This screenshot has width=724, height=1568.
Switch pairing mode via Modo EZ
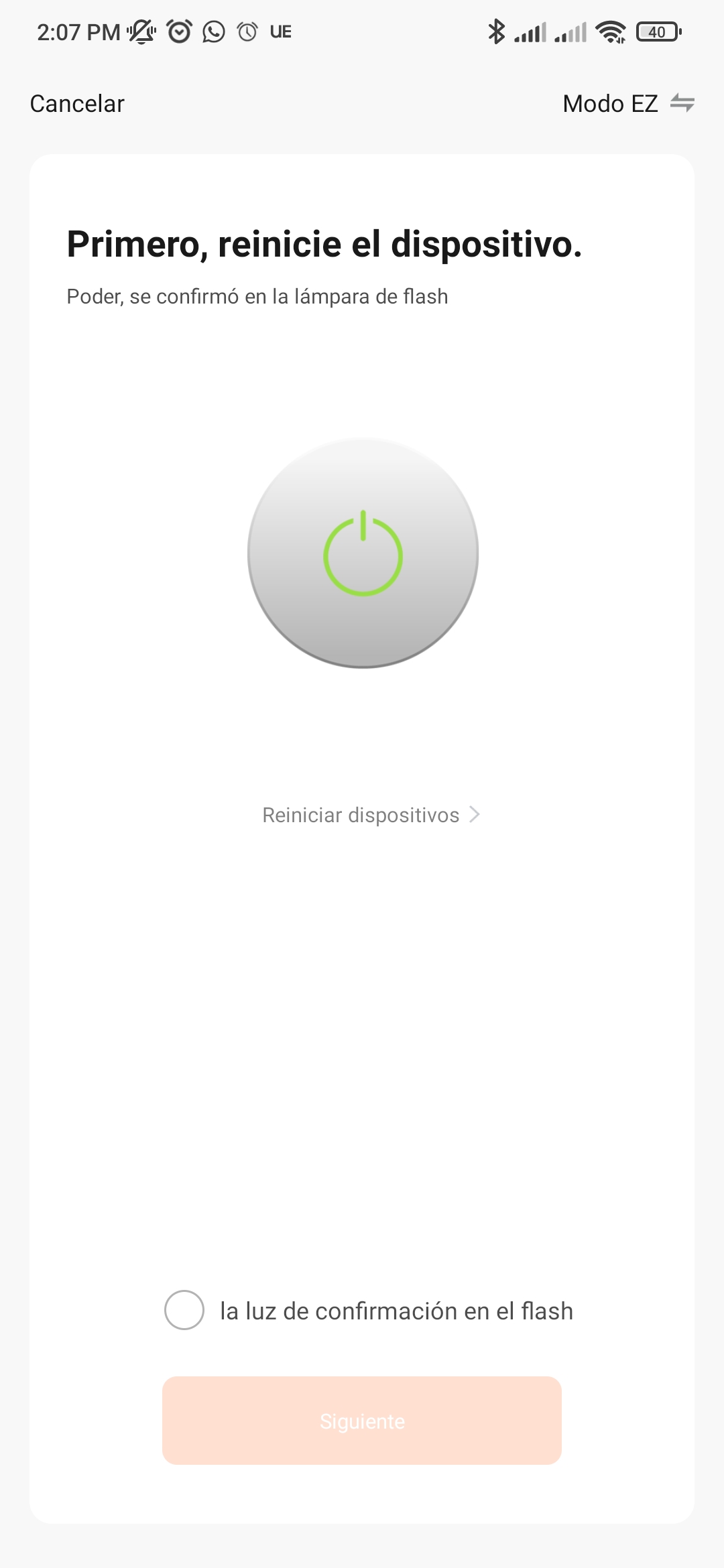(627, 104)
